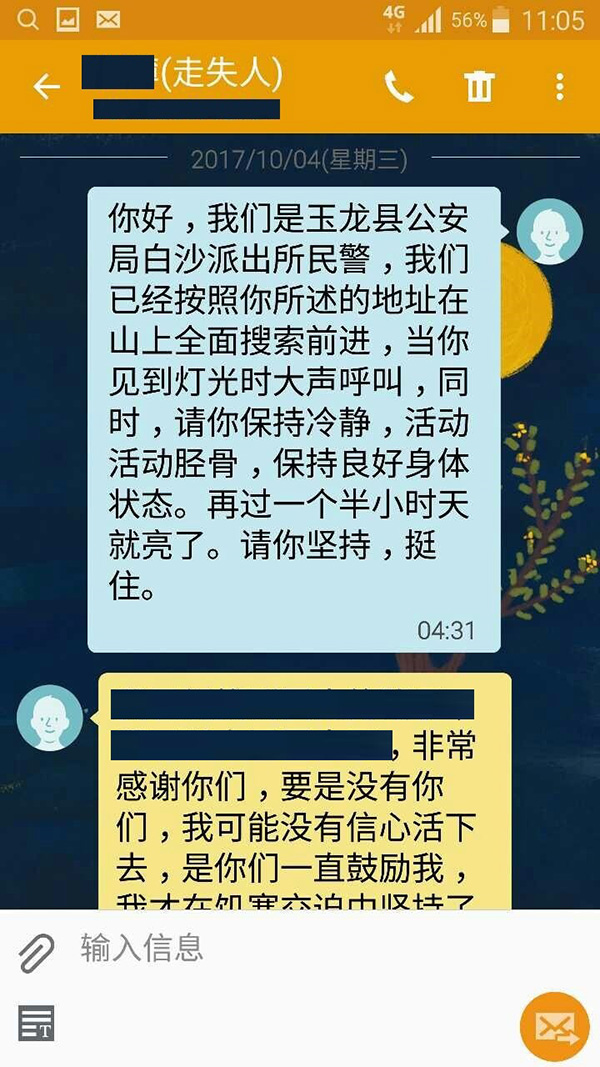Tap the avatar beside the yellow reply
Viewport: 600px width, 1067px height.
(x=50, y=717)
